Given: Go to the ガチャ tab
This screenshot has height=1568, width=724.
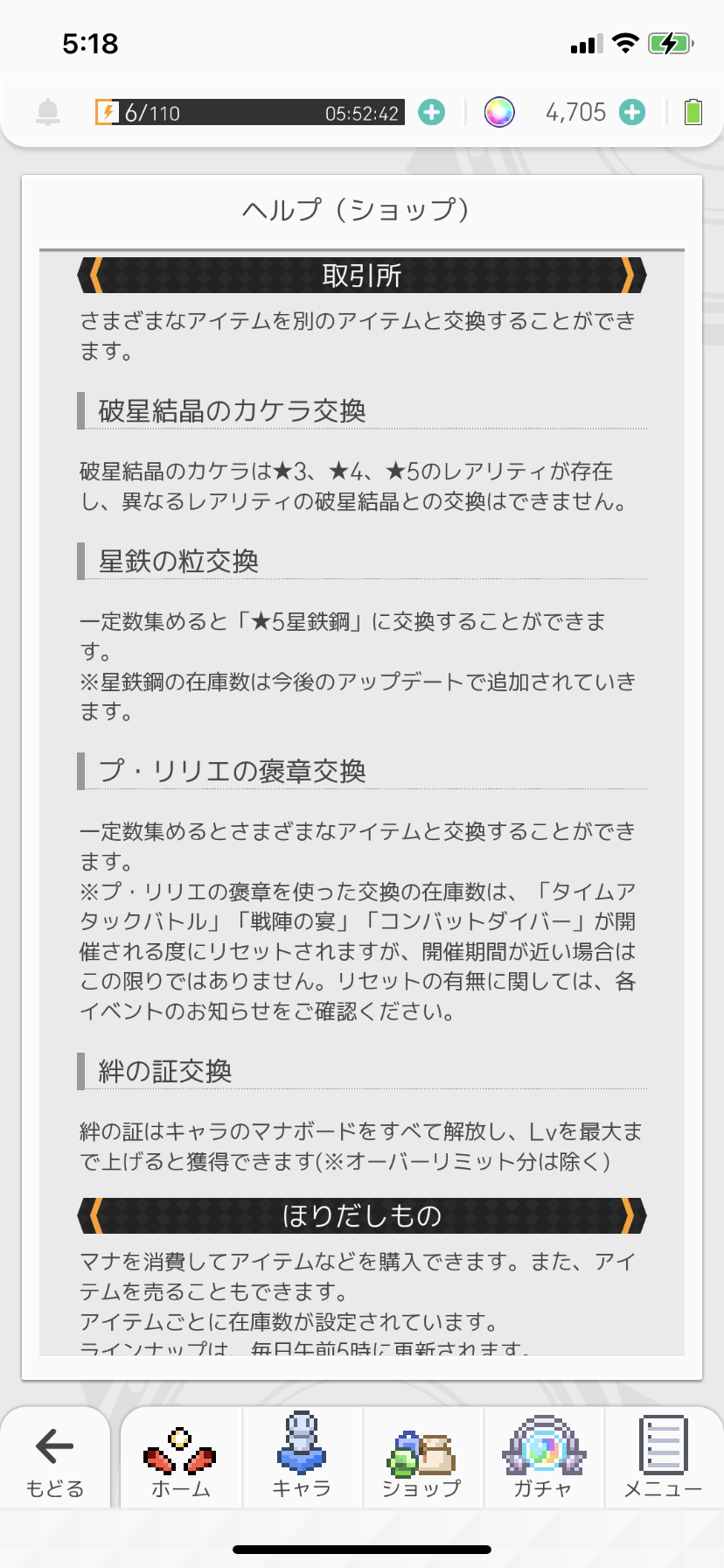Looking at the screenshot, I should pos(543,1458).
